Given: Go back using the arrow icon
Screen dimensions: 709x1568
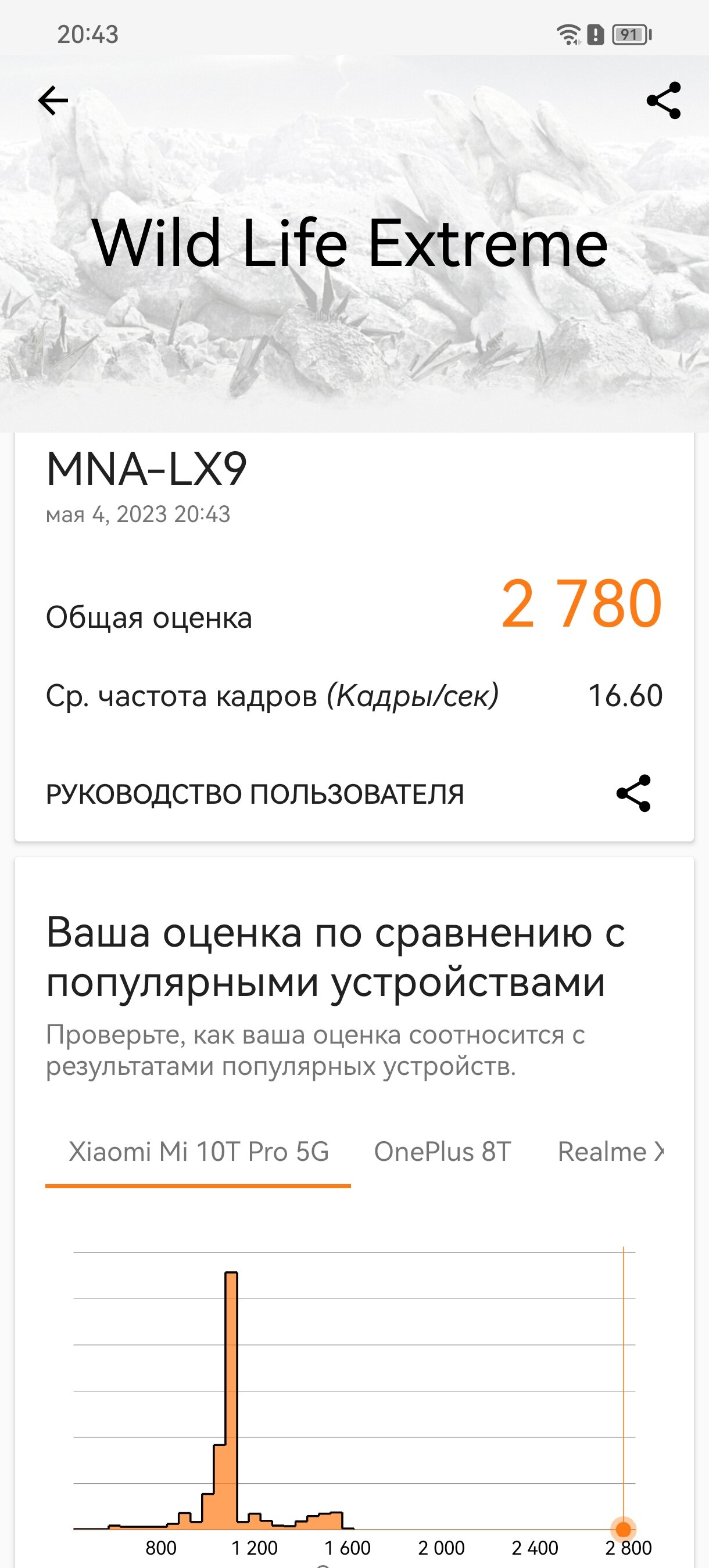Looking at the screenshot, I should click(x=53, y=100).
